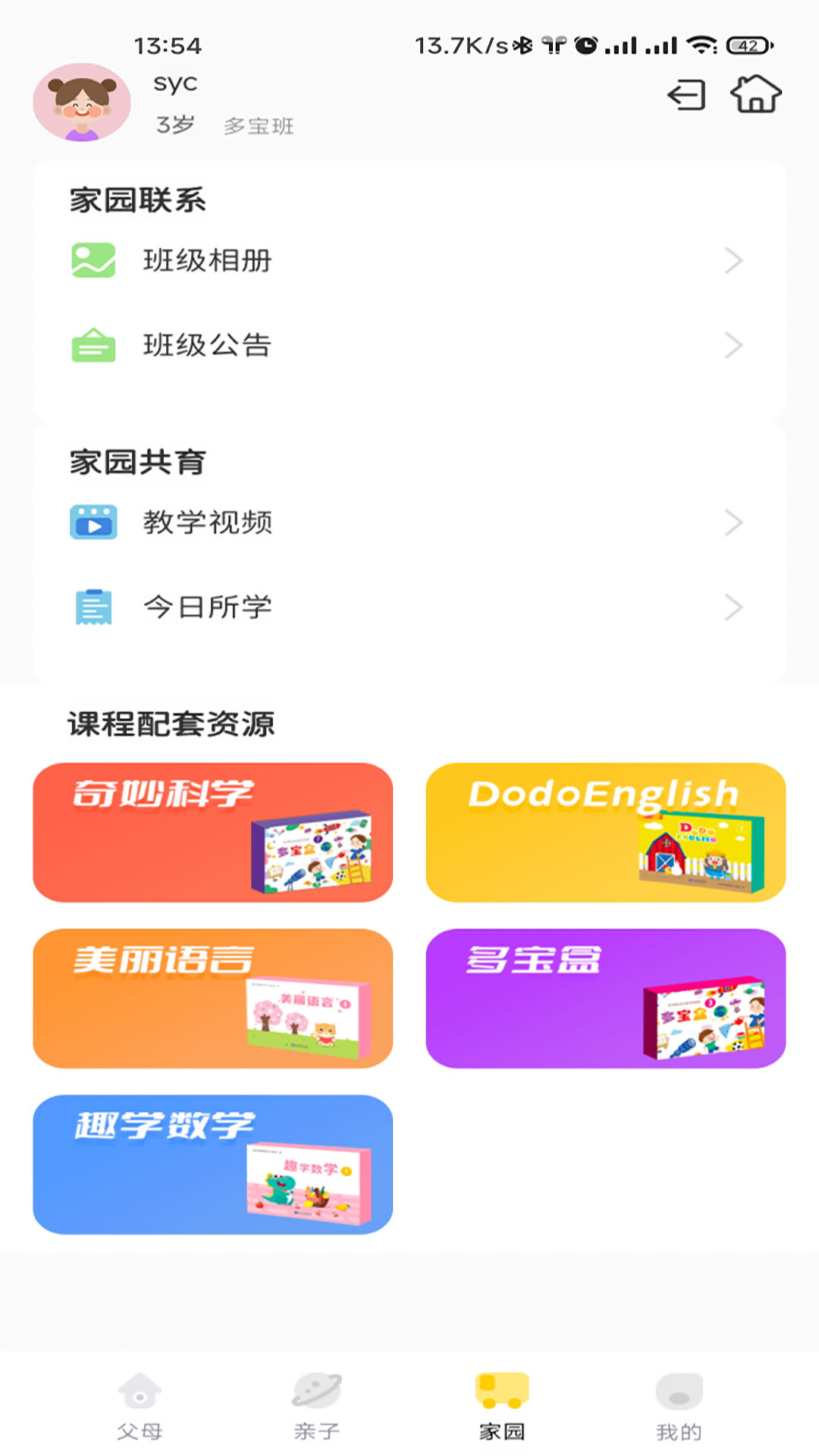This screenshot has width=819, height=1456.
Task: Expand the 班级公告 row chevron
Action: 734,346
